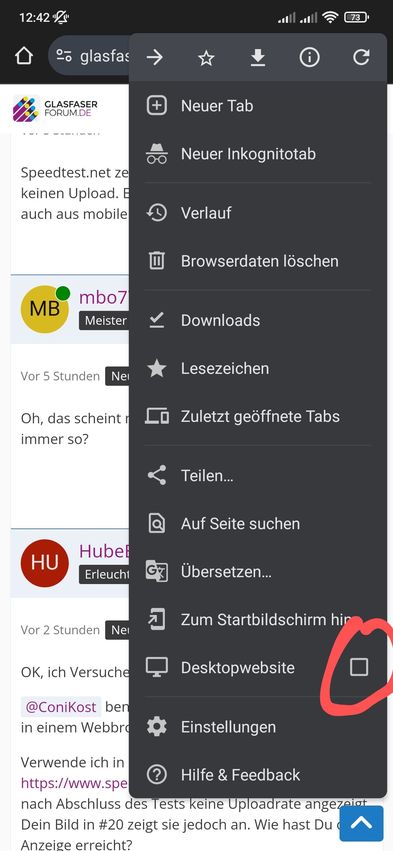Reload the page

[361, 57]
